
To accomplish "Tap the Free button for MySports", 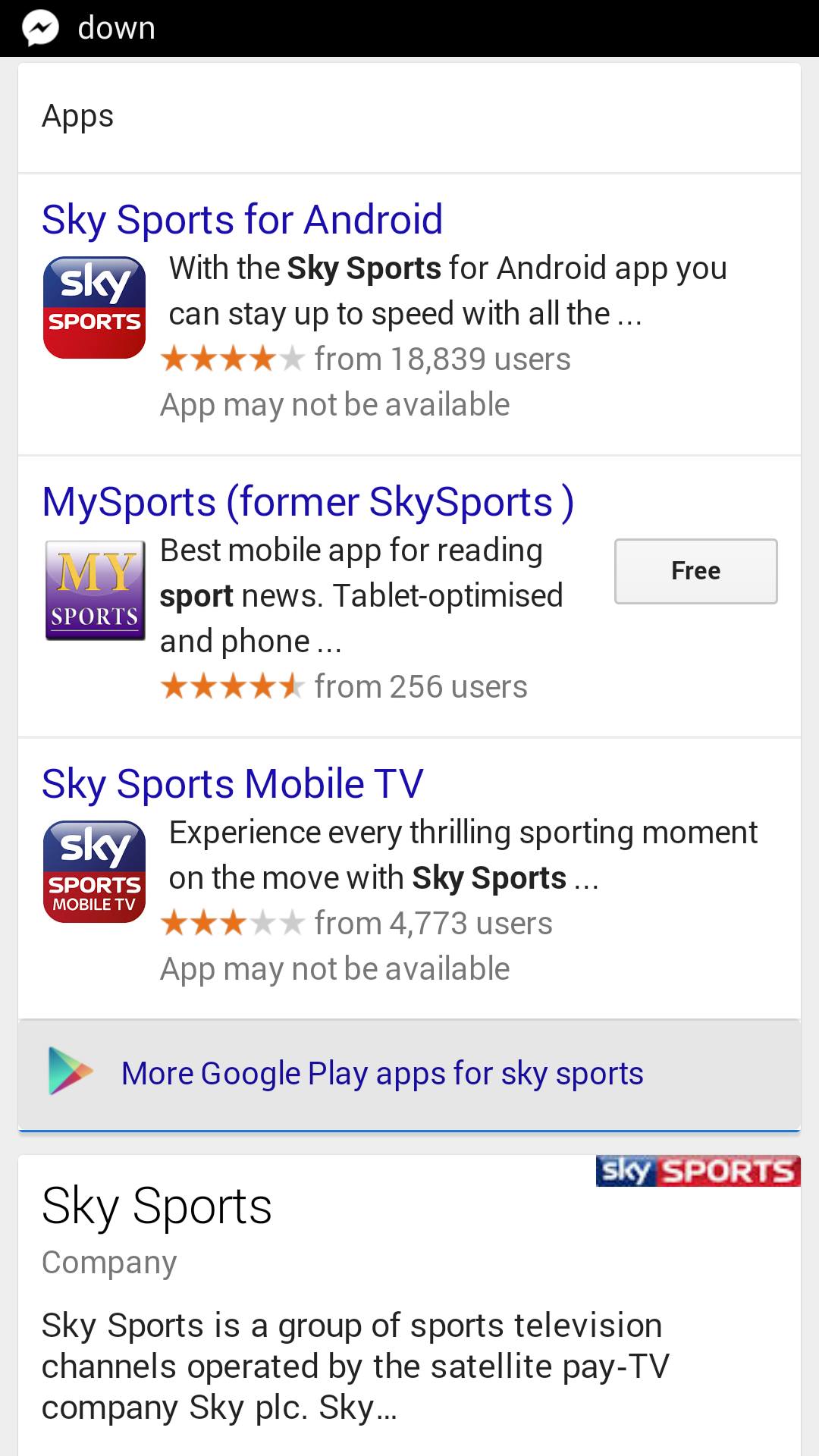I will [695, 571].
